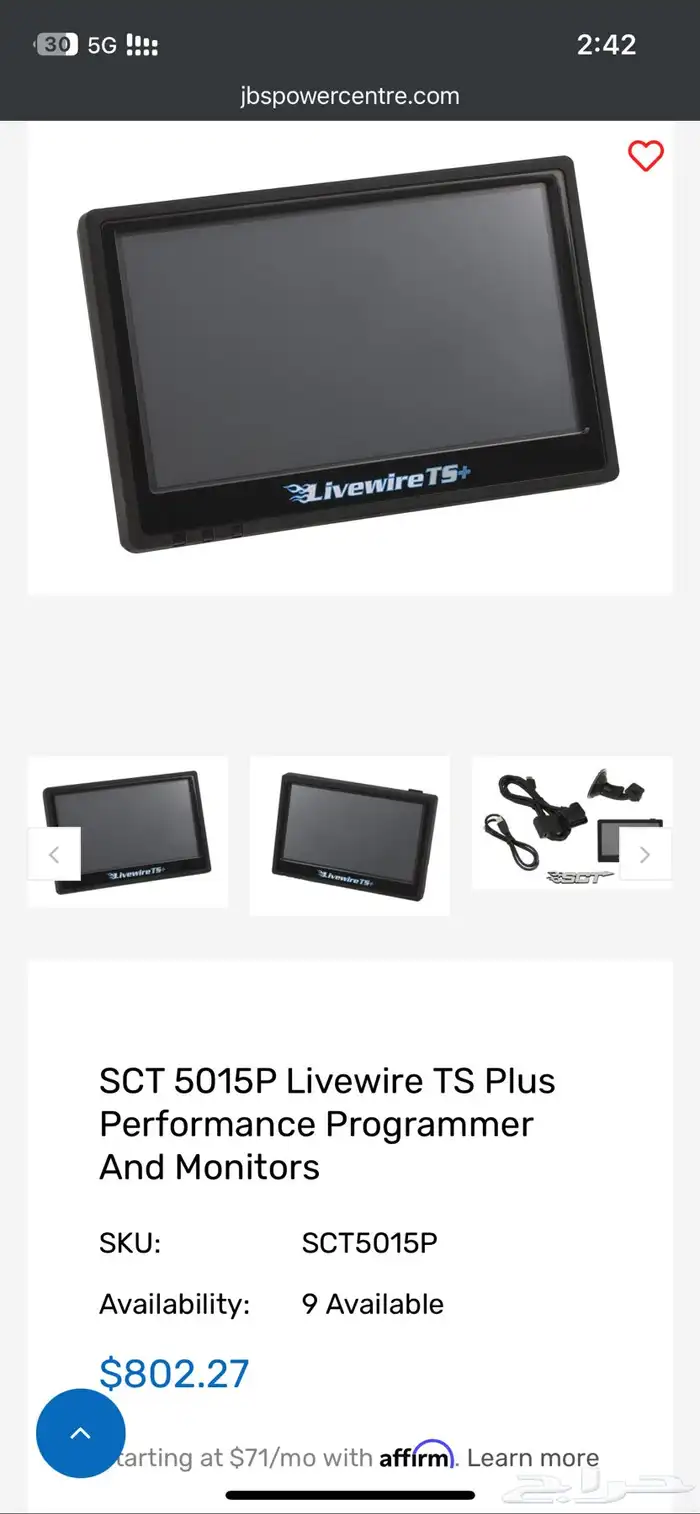The width and height of the screenshot is (700, 1514).
Task: Select the second angled-view thumbnail
Action: pyautogui.click(x=350, y=836)
